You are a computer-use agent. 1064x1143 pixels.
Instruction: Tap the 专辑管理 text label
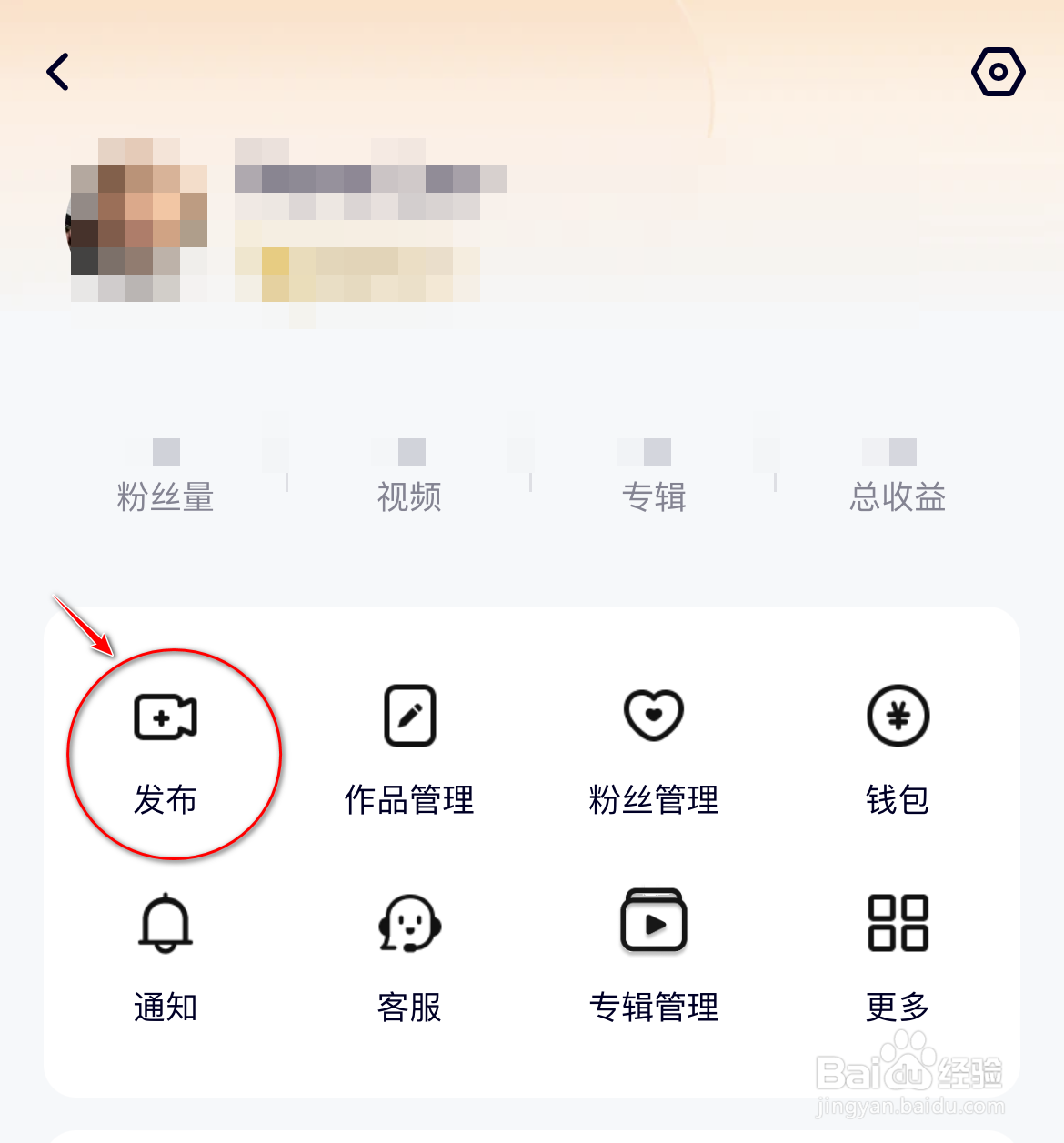tap(653, 1007)
